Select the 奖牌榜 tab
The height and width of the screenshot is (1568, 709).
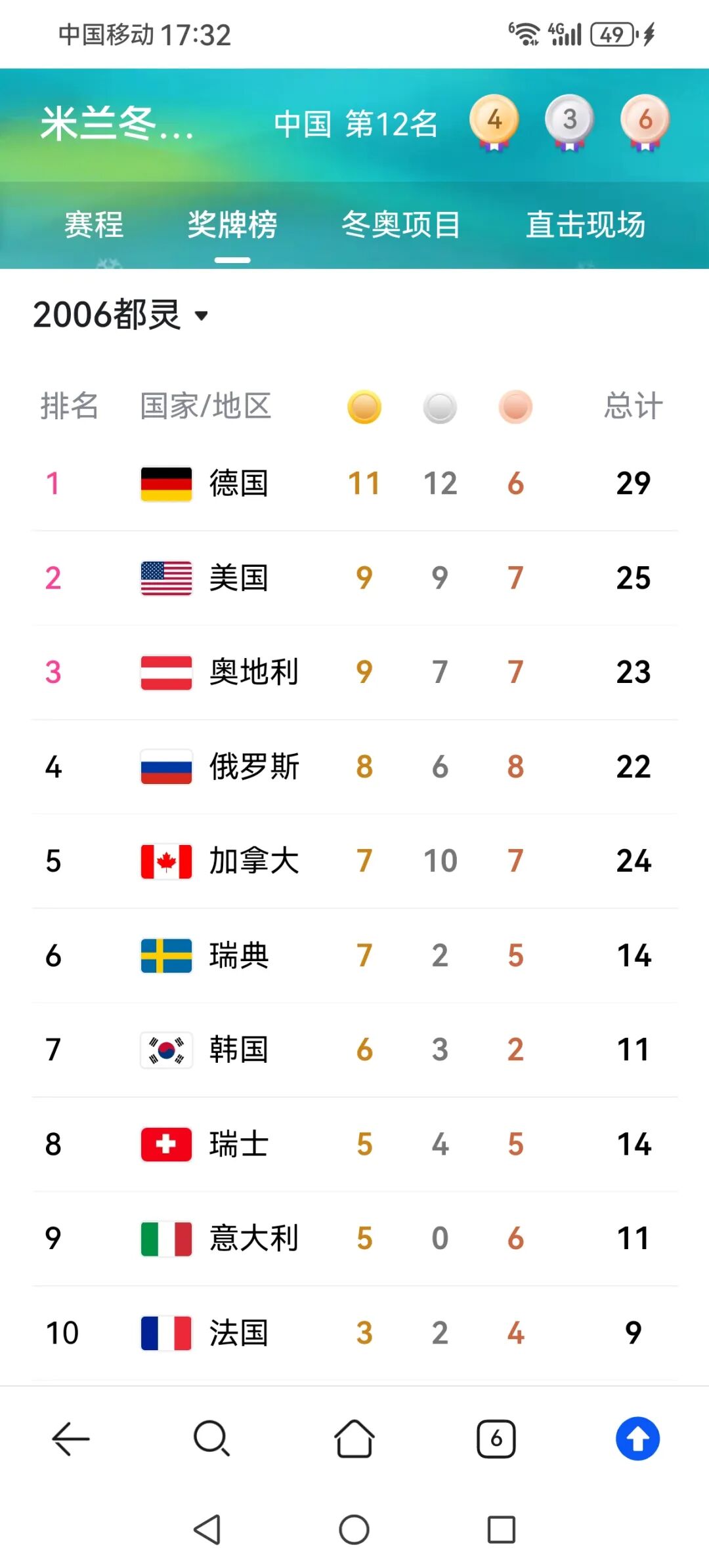click(x=232, y=225)
